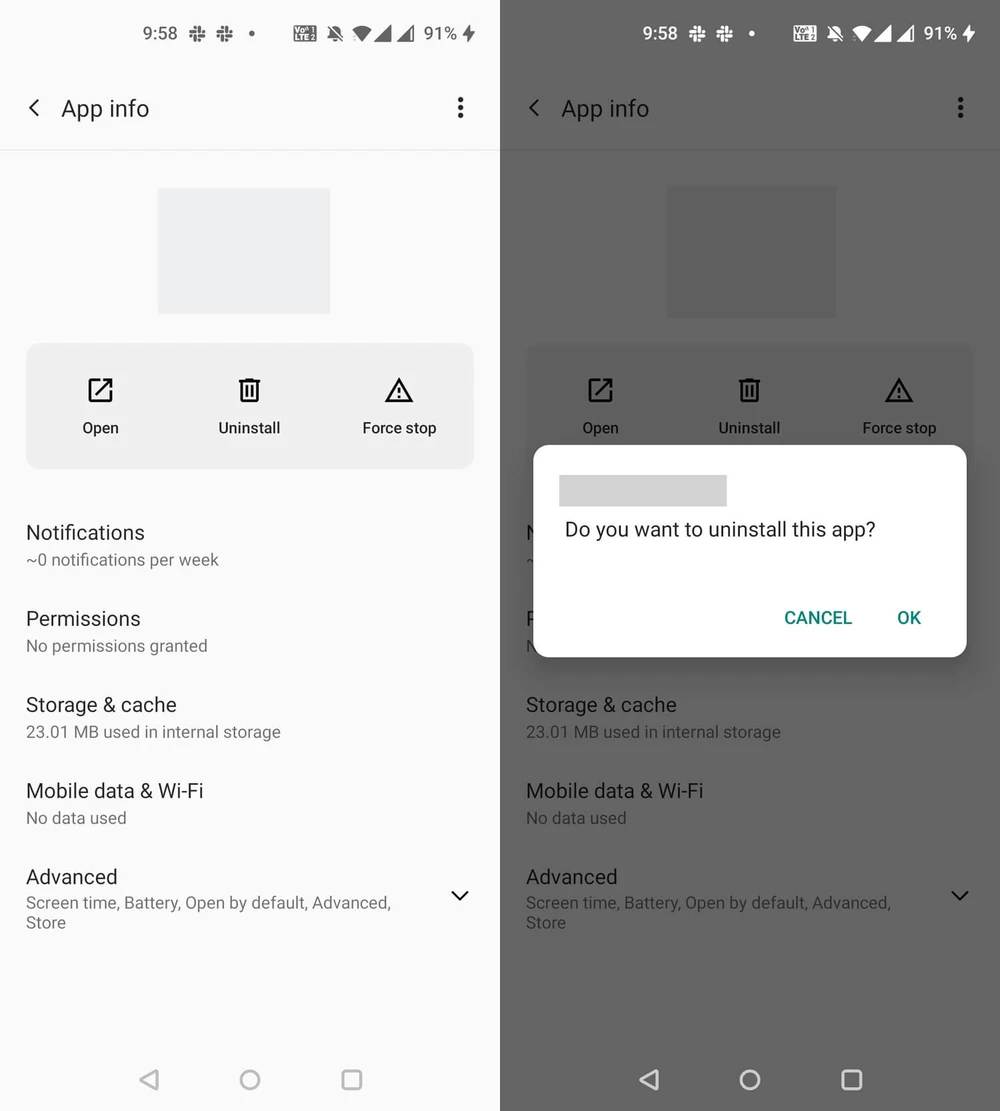Tap Uninstall on the undimmed screen
Screen dimensions: 1000x1111
coord(249,406)
